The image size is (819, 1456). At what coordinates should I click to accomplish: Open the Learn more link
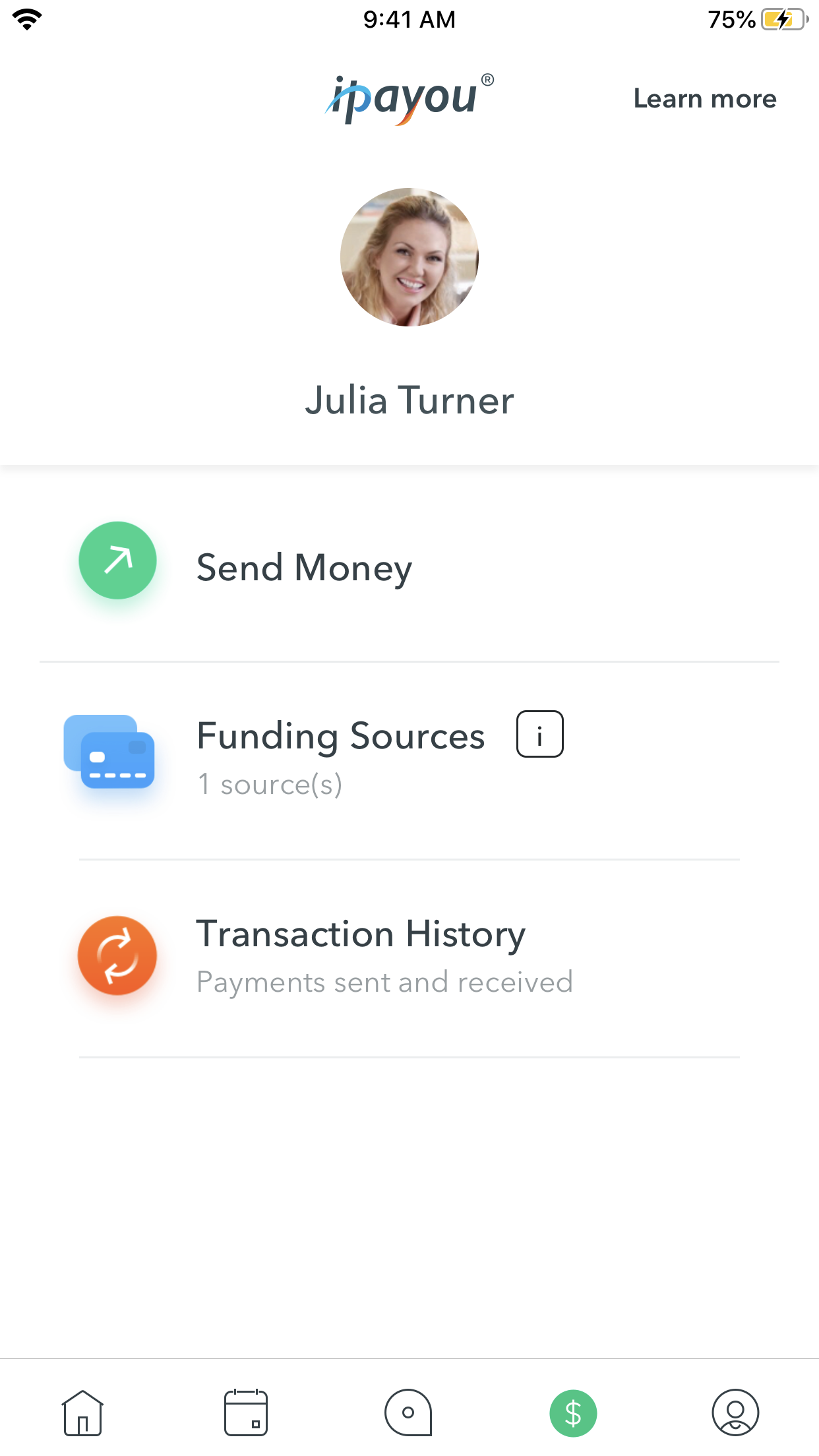(x=705, y=99)
